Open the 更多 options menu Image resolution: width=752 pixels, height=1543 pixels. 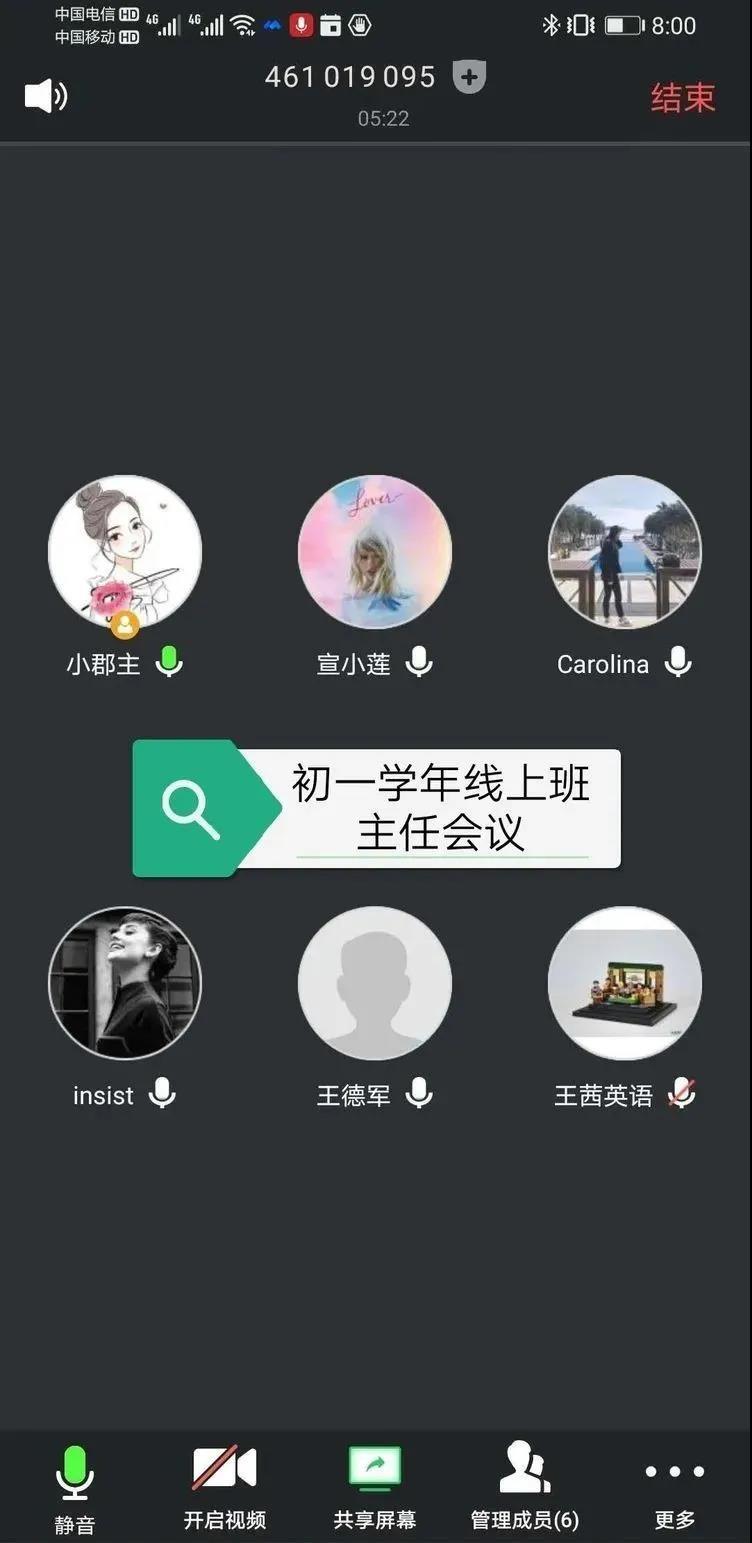click(675, 1487)
